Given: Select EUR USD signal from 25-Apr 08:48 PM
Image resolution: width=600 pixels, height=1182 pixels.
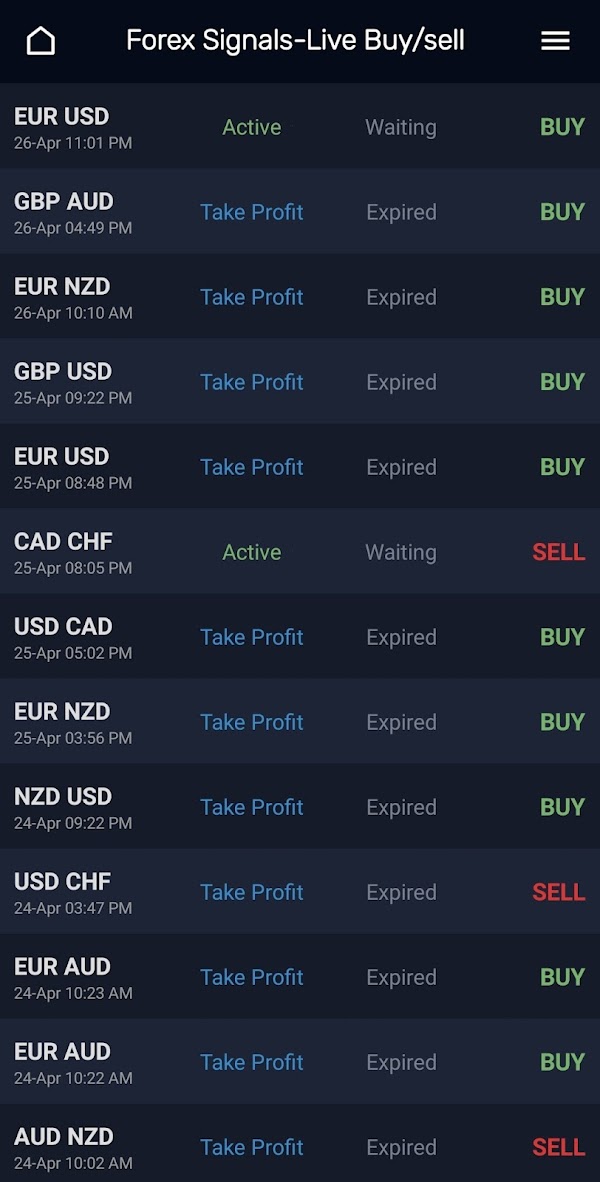Looking at the screenshot, I should click(x=300, y=466).
